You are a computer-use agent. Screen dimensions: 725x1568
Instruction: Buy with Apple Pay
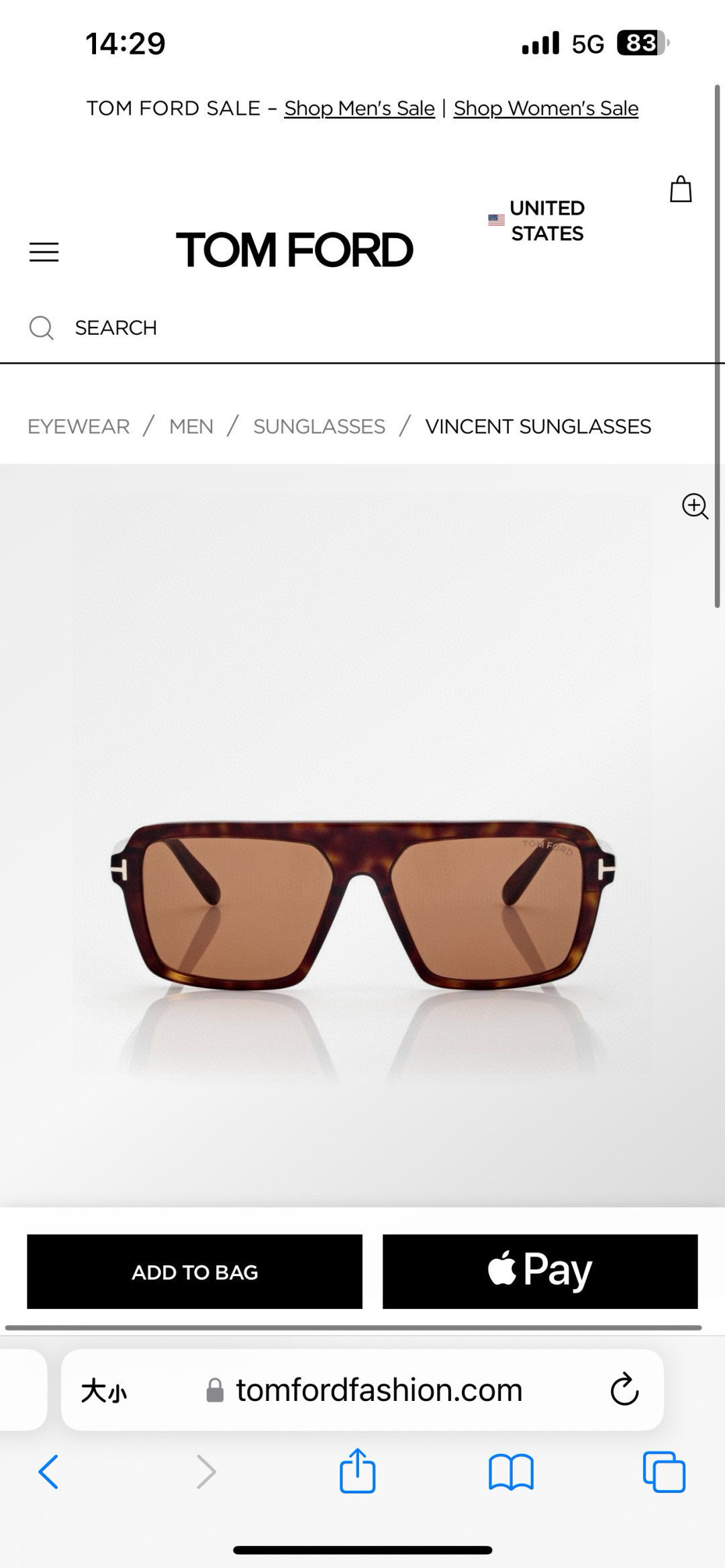(x=540, y=1271)
